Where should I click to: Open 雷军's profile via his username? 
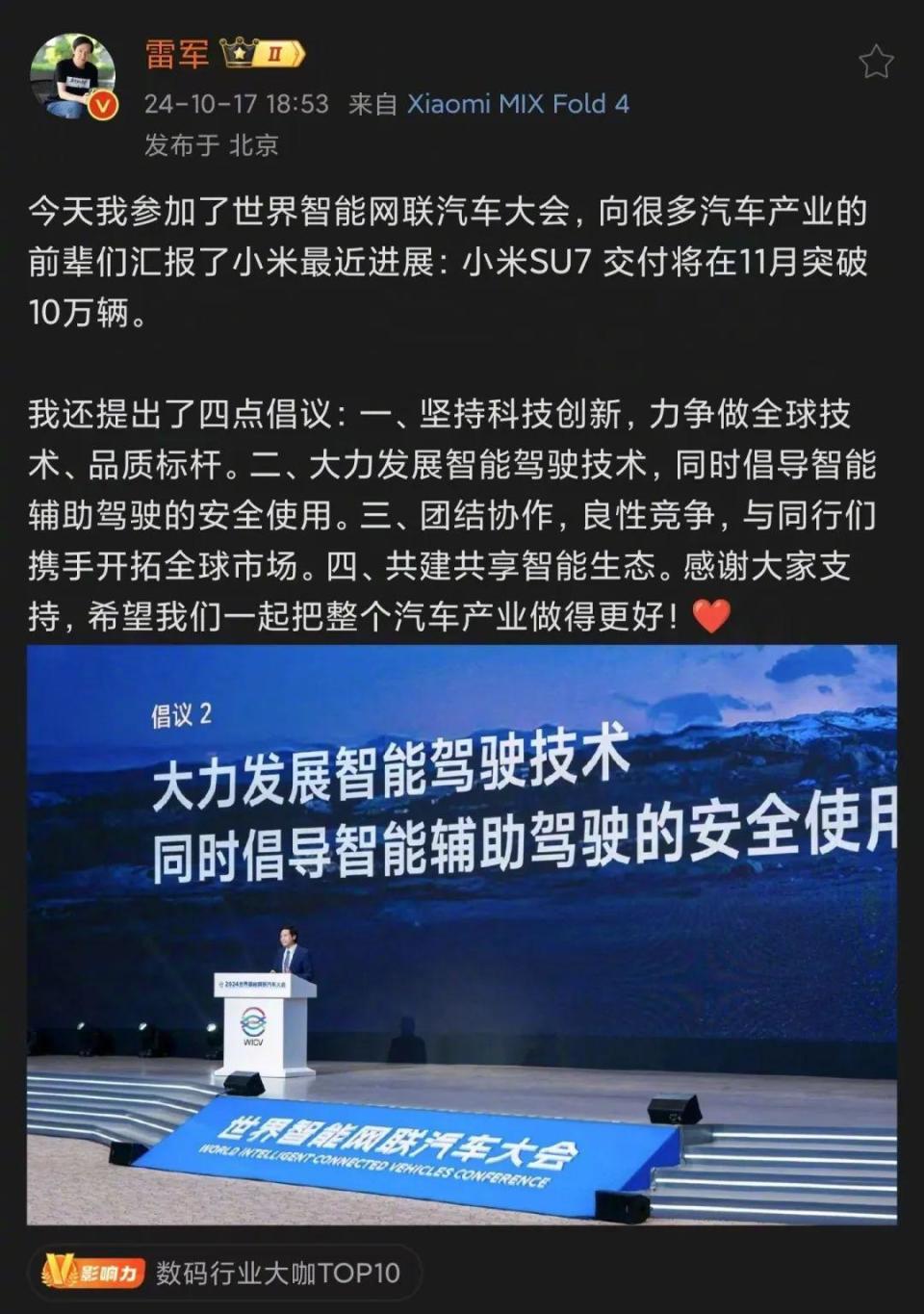(180, 55)
